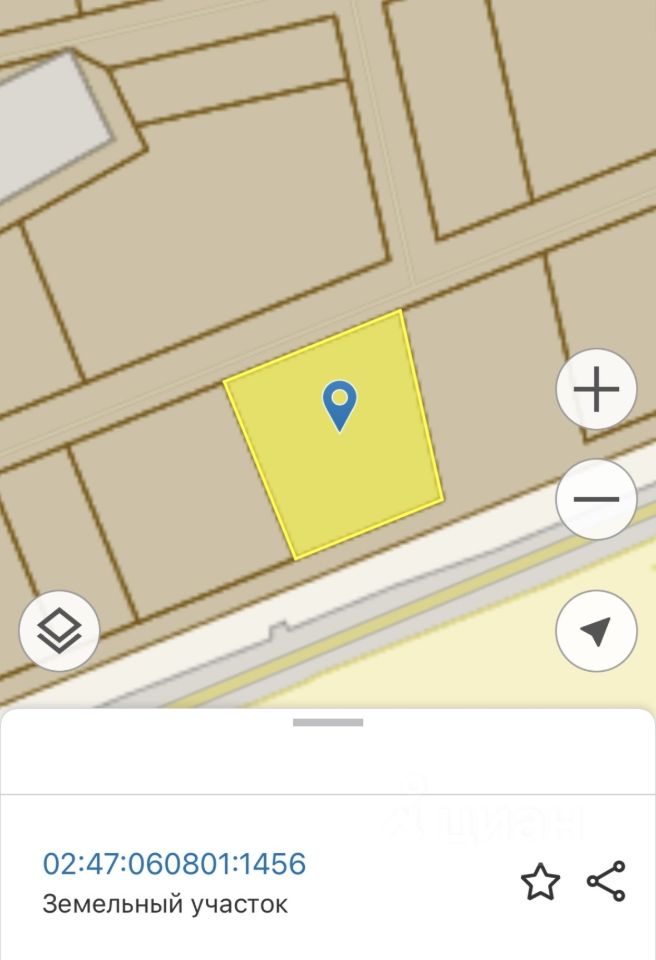This screenshot has width=656, height=960.
Task: Add parcel to favorites with star
Action: [x=540, y=882]
